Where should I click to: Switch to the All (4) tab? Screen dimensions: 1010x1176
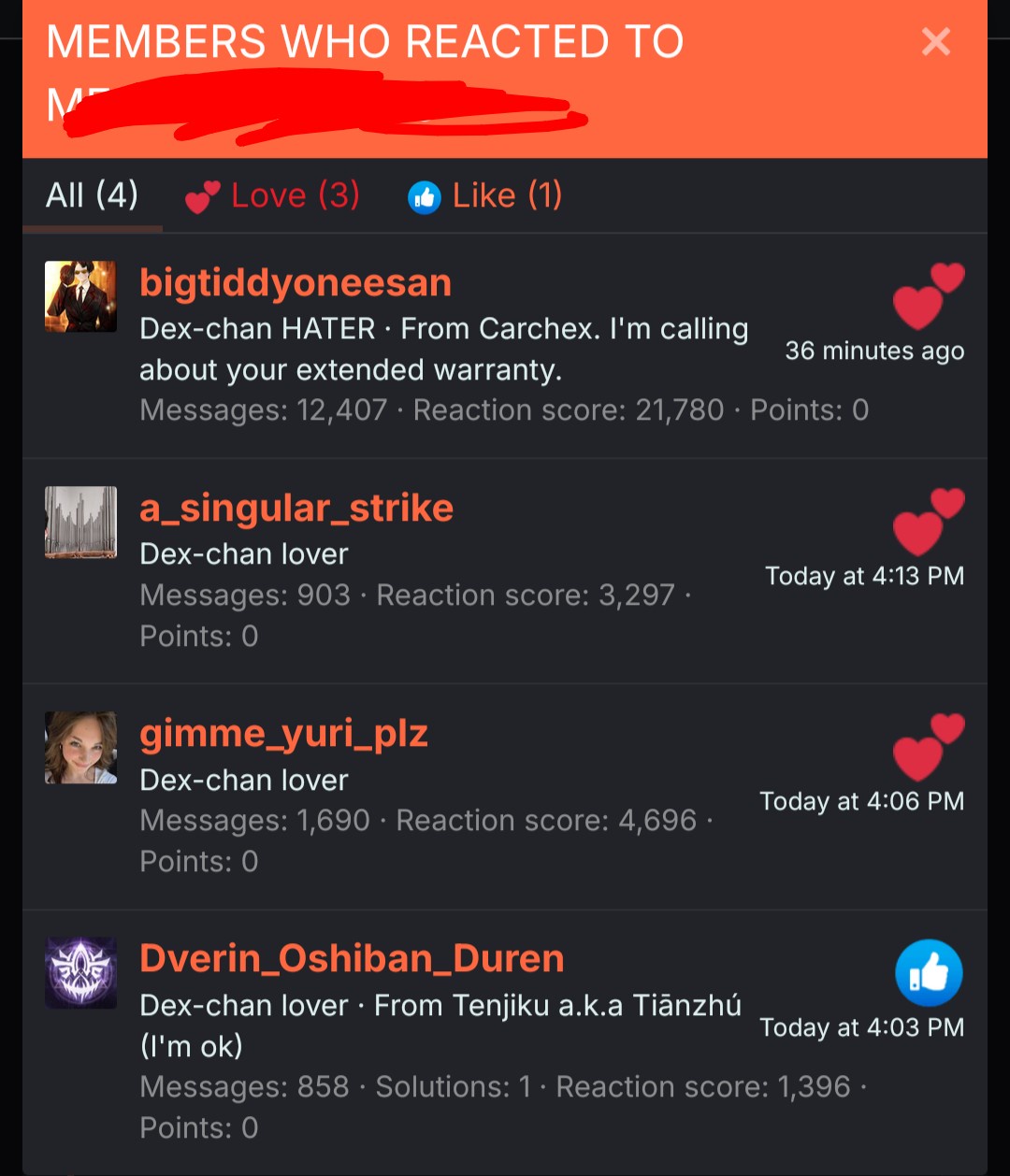coord(92,195)
